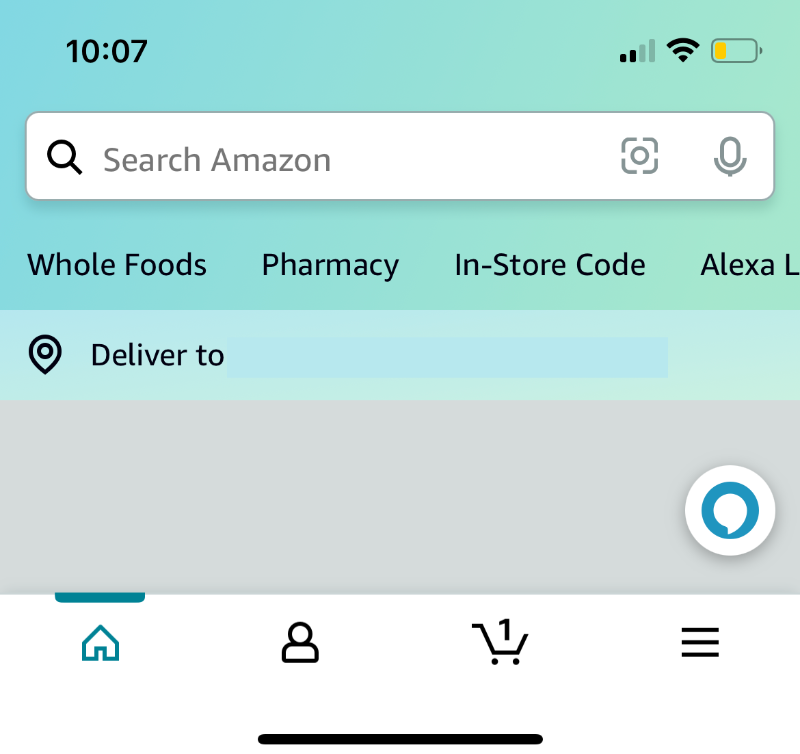The image size is (800, 754).
Task: Open the shopping cart tab
Action: 500,643
